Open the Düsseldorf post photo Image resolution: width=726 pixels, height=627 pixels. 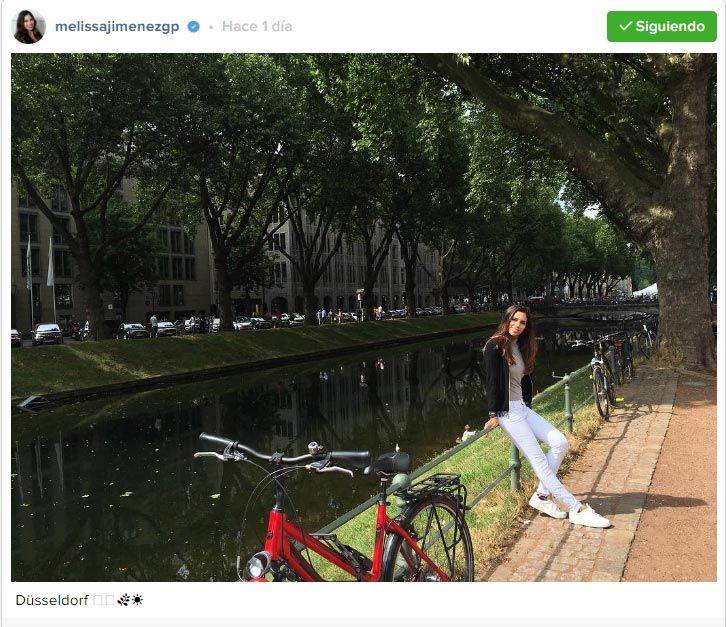coord(363,317)
